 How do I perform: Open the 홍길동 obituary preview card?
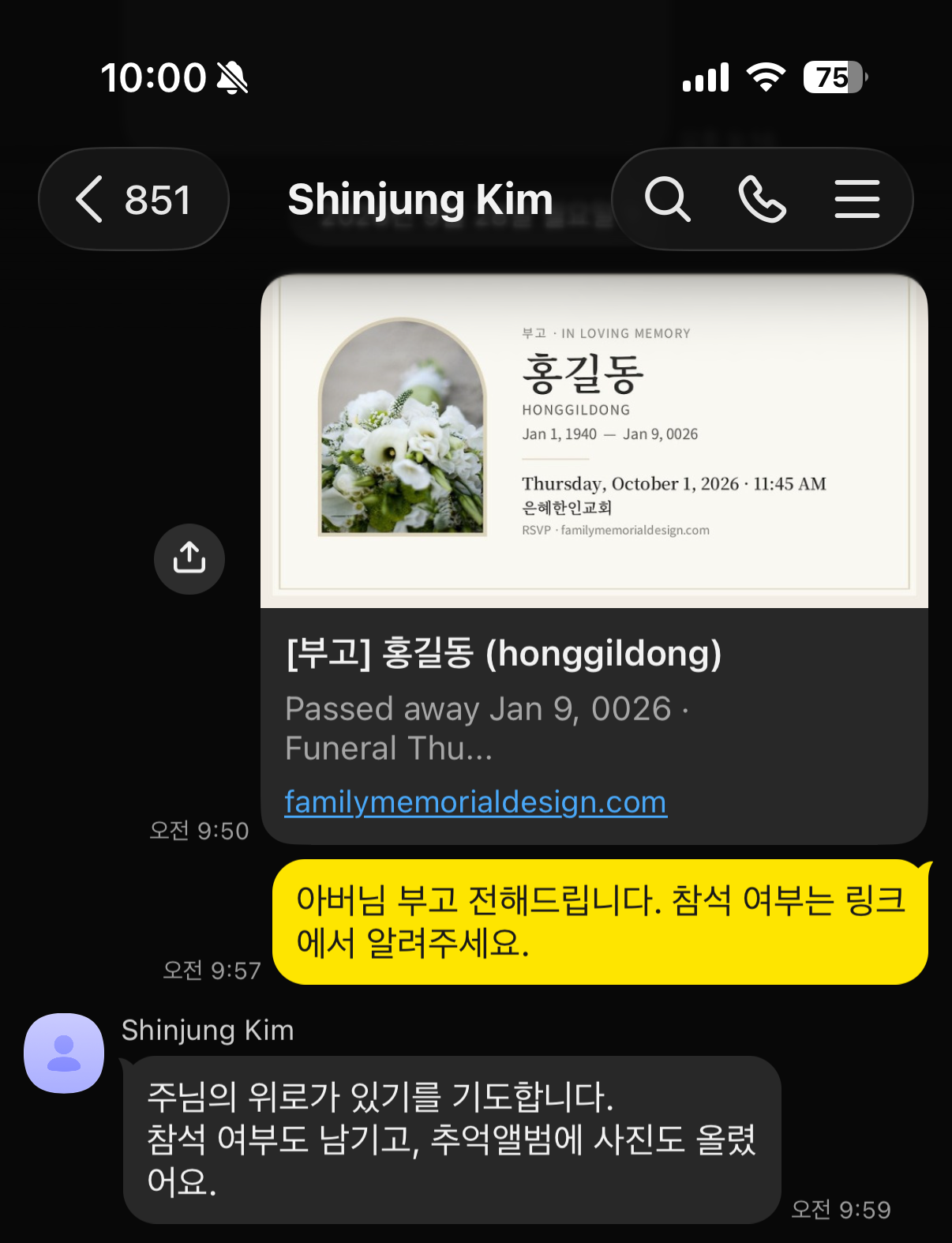(594, 559)
